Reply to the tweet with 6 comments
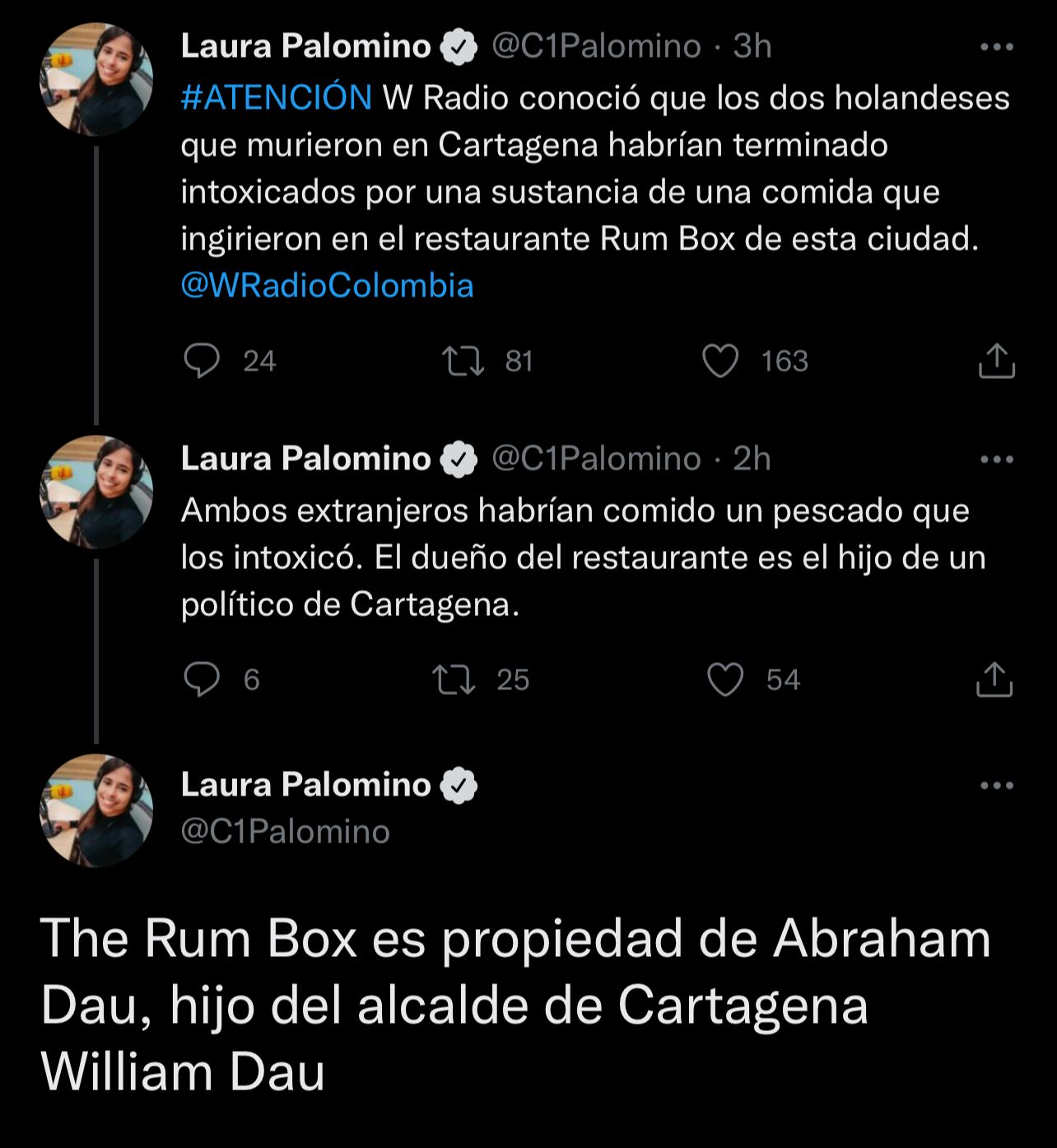Image resolution: width=1057 pixels, height=1148 pixels. click(x=202, y=679)
